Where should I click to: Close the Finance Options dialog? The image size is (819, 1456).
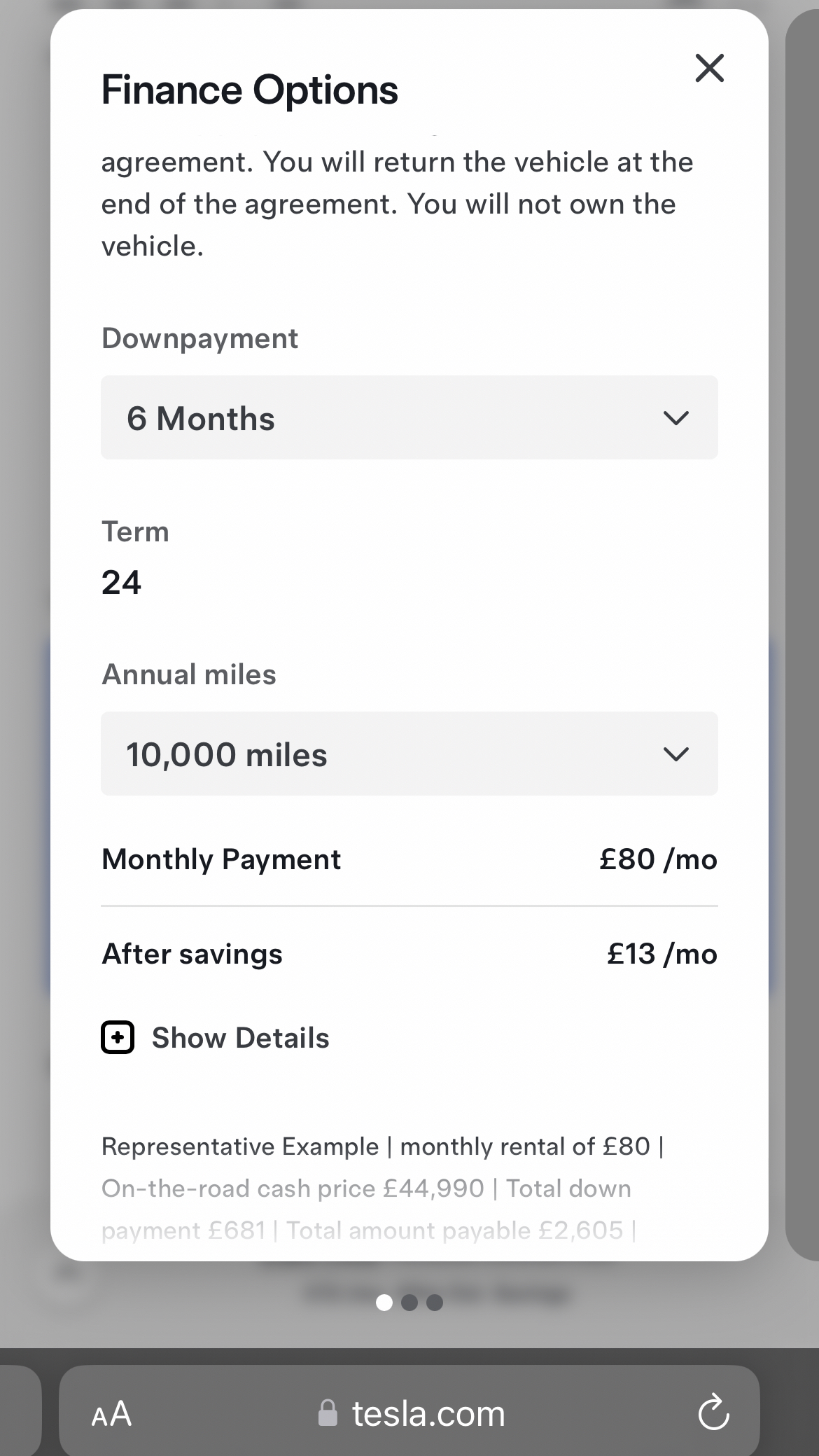click(x=709, y=68)
